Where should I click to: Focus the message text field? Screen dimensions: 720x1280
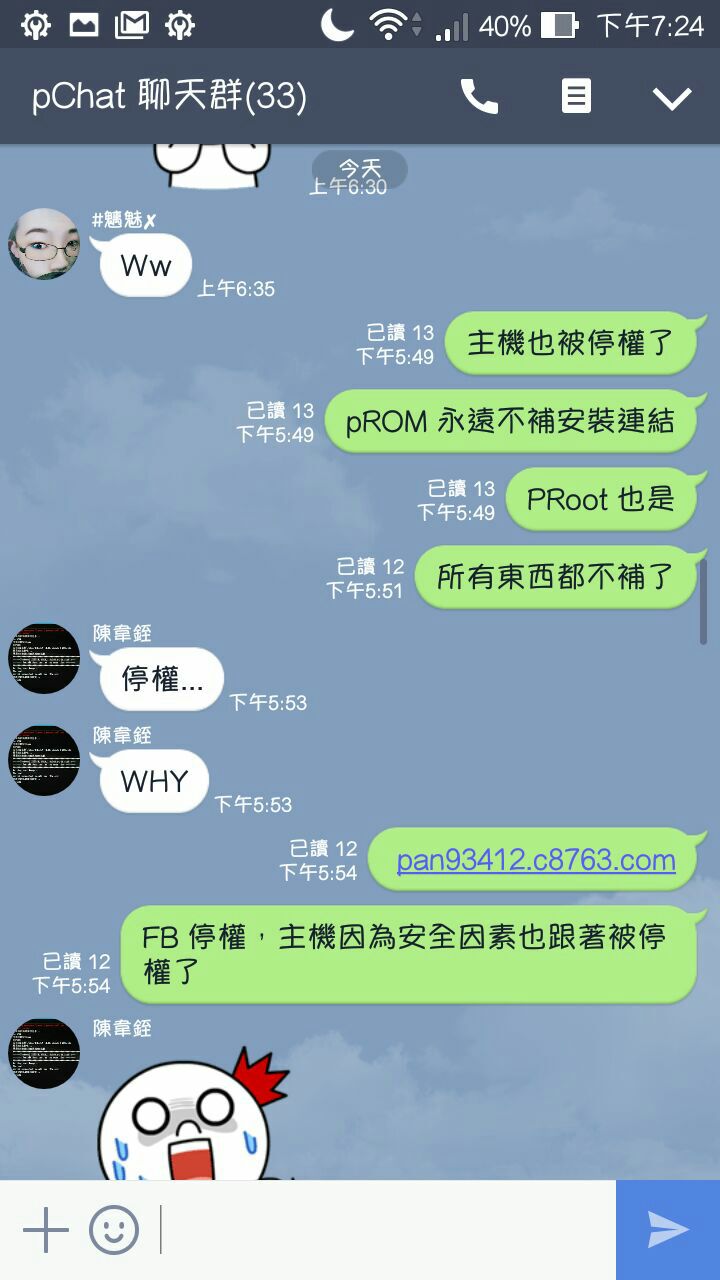tap(385, 1230)
